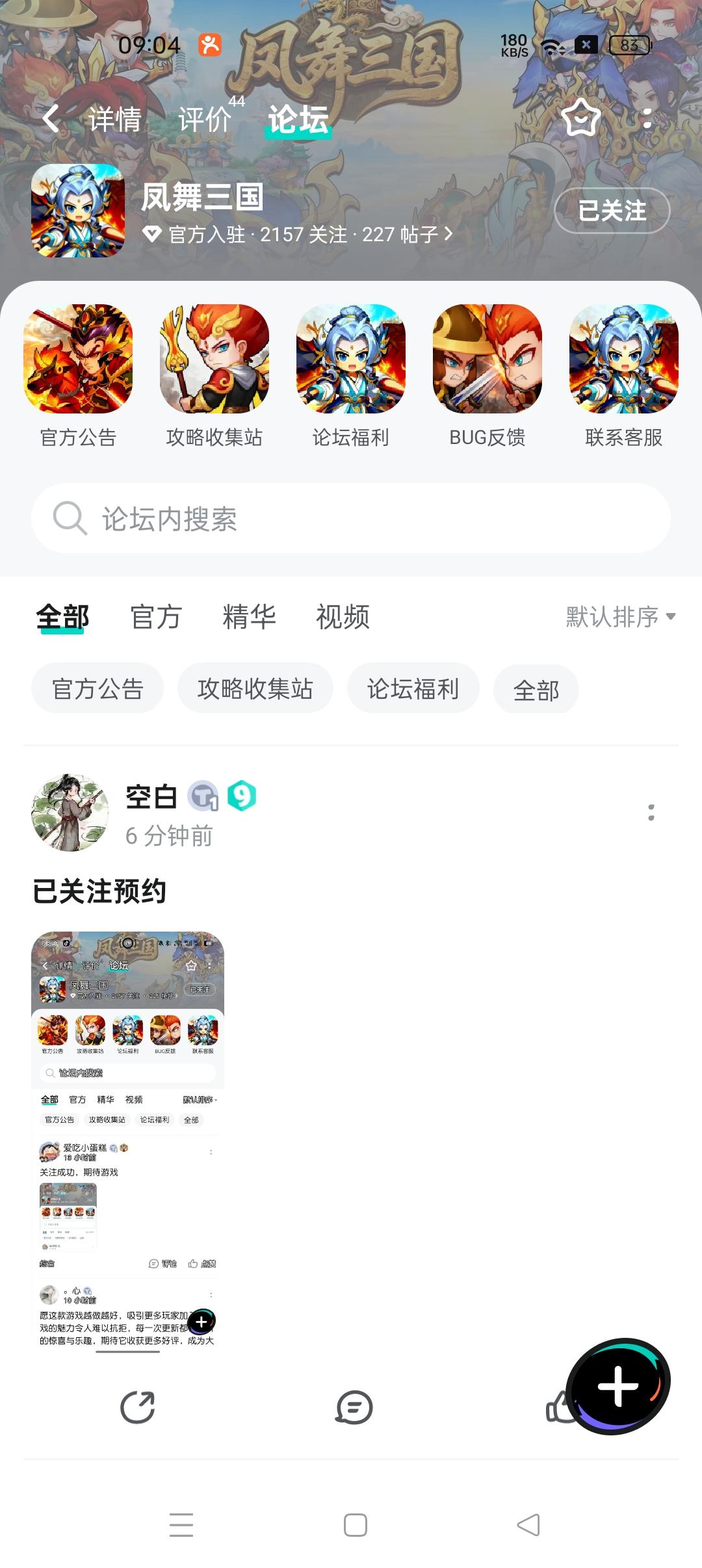Tap the 论坛内搜索 search field

(x=351, y=519)
